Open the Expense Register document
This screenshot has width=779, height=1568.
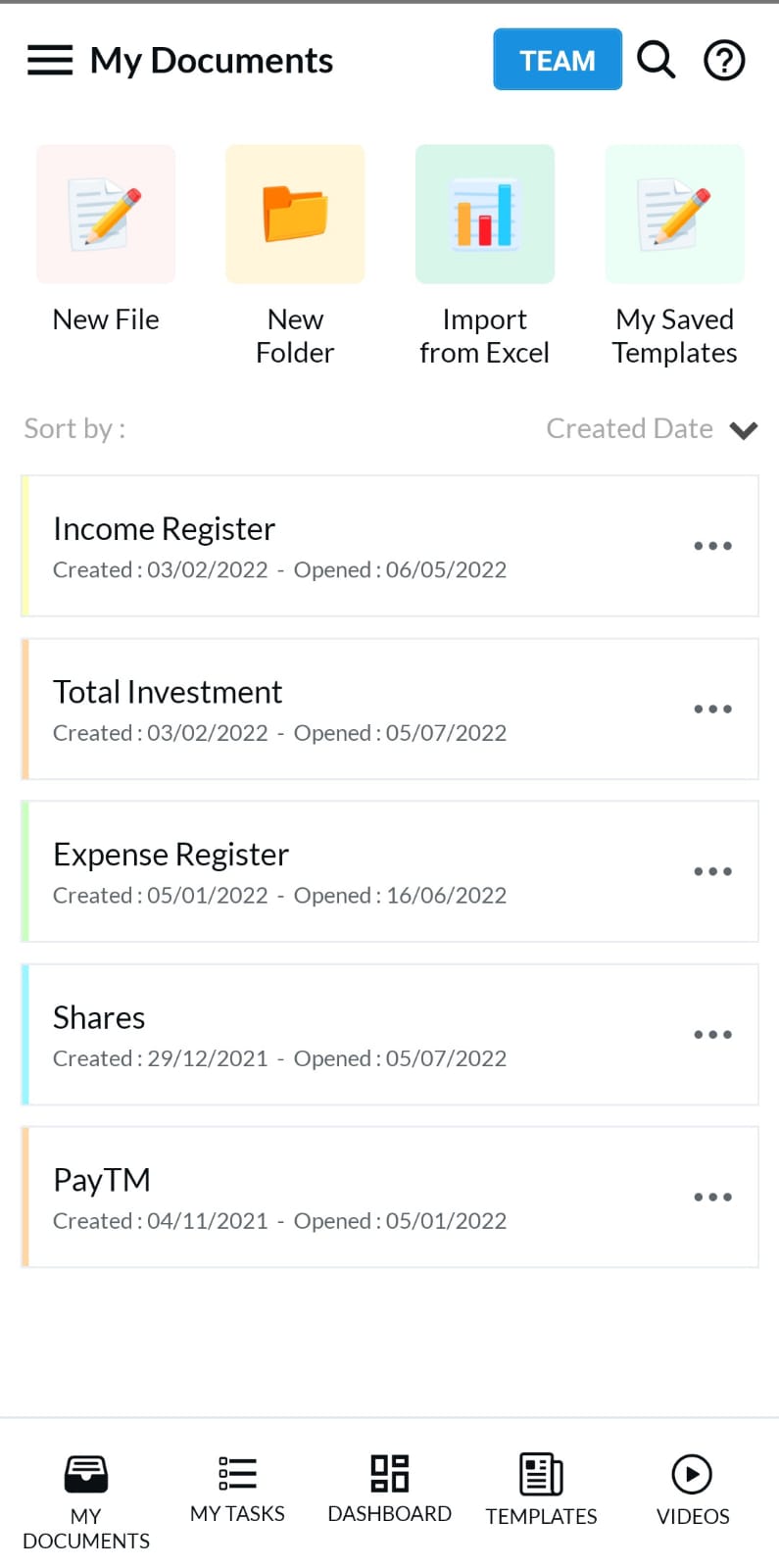294,871
